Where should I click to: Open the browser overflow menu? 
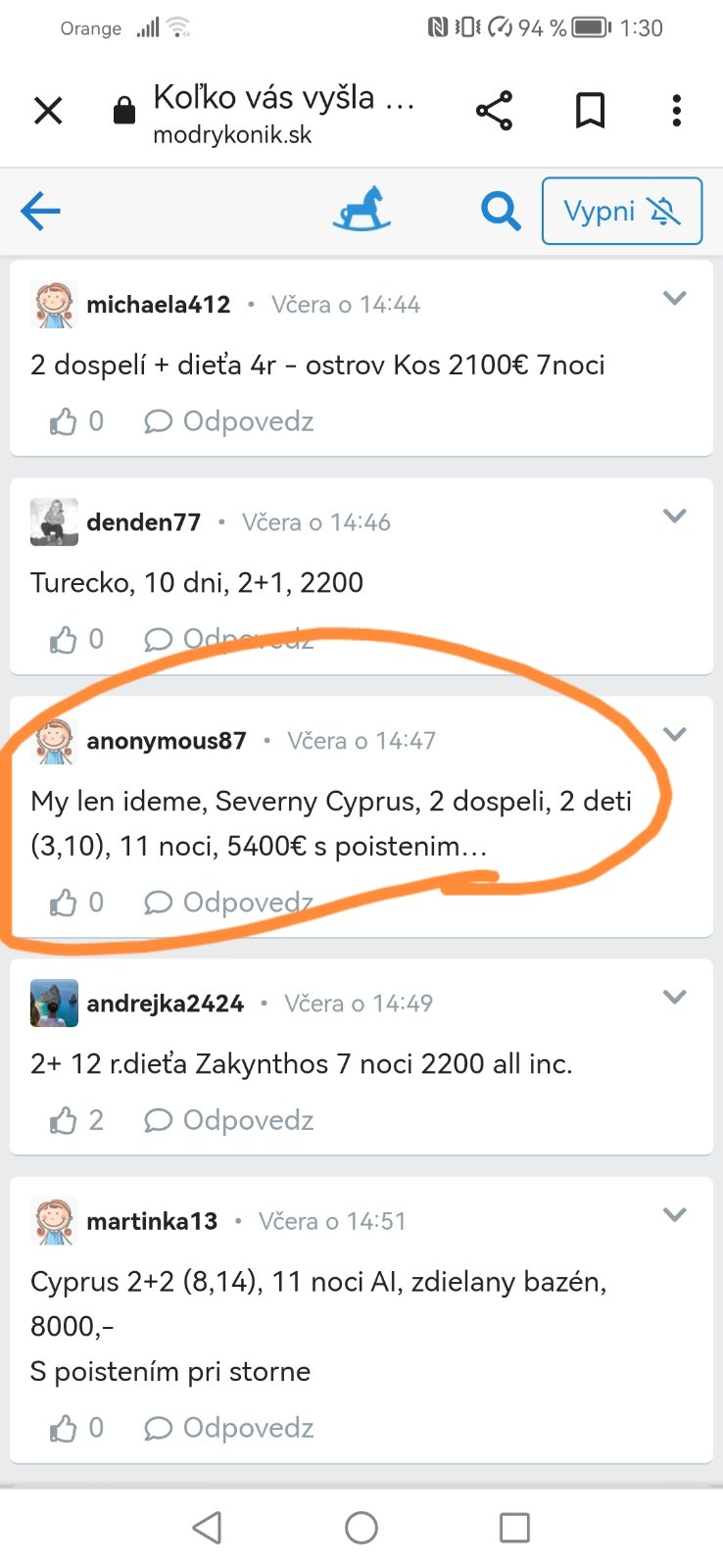tap(676, 111)
